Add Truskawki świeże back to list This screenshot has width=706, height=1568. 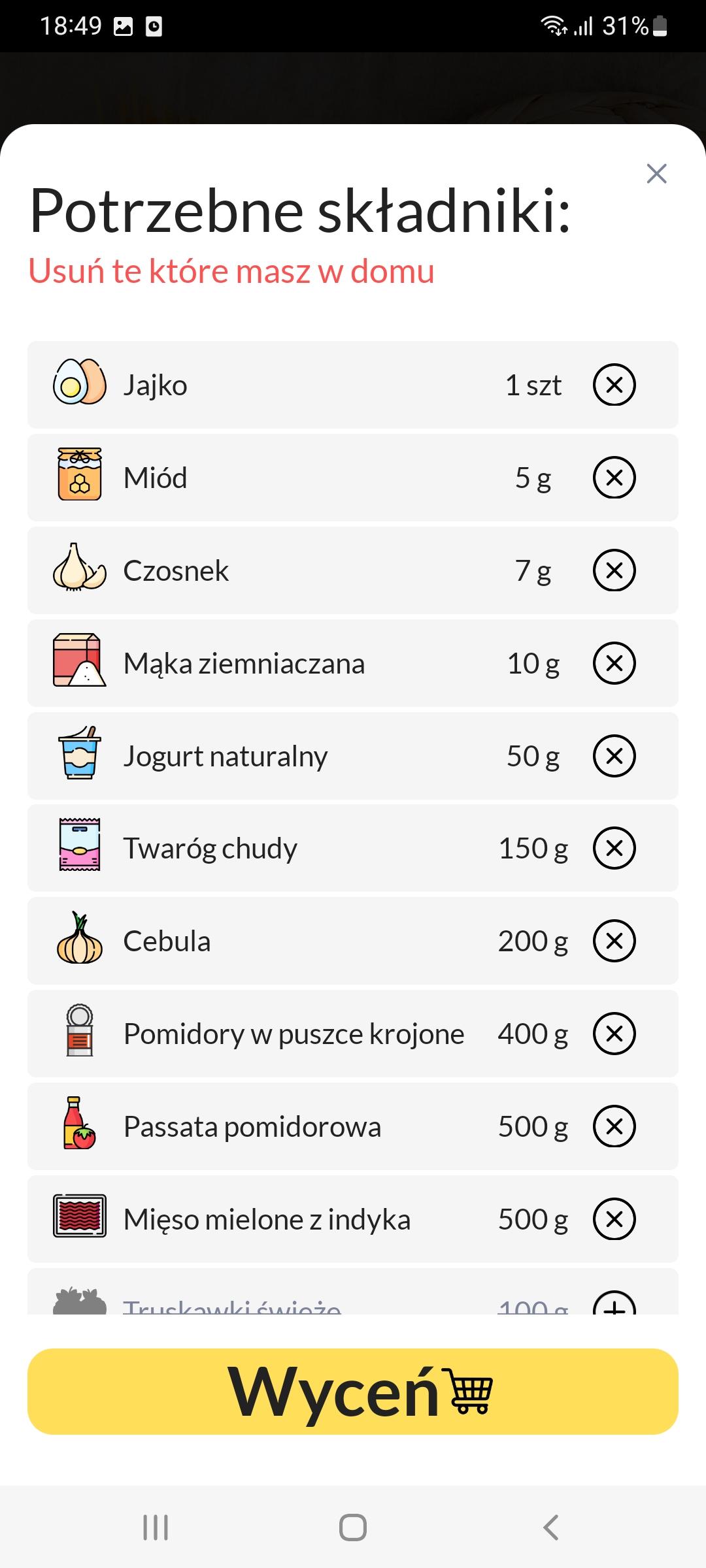tap(614, 1303)
